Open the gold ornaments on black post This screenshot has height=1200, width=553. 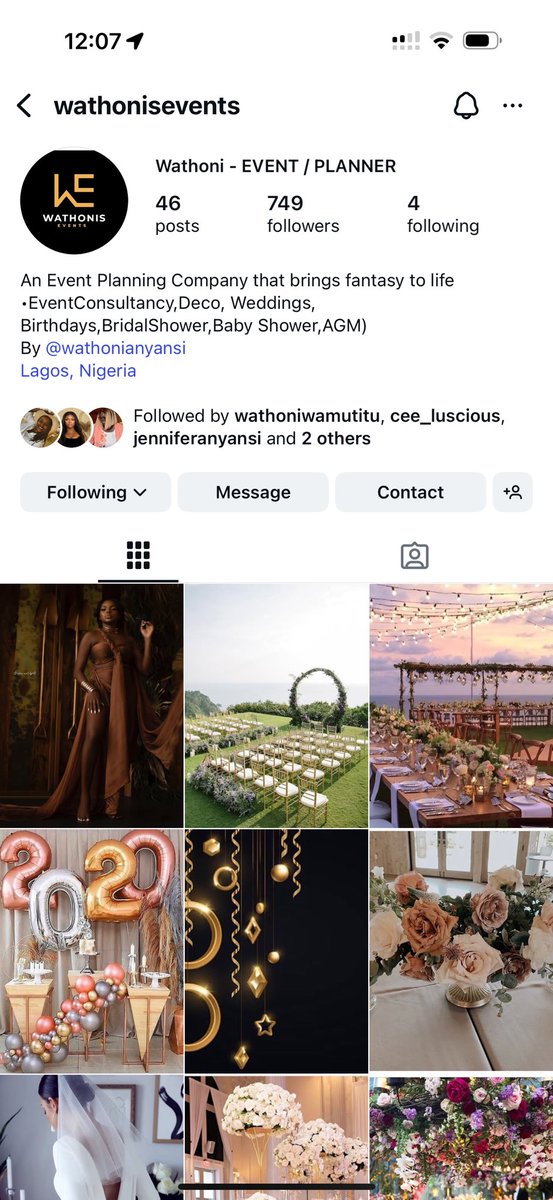coord(276,951)
